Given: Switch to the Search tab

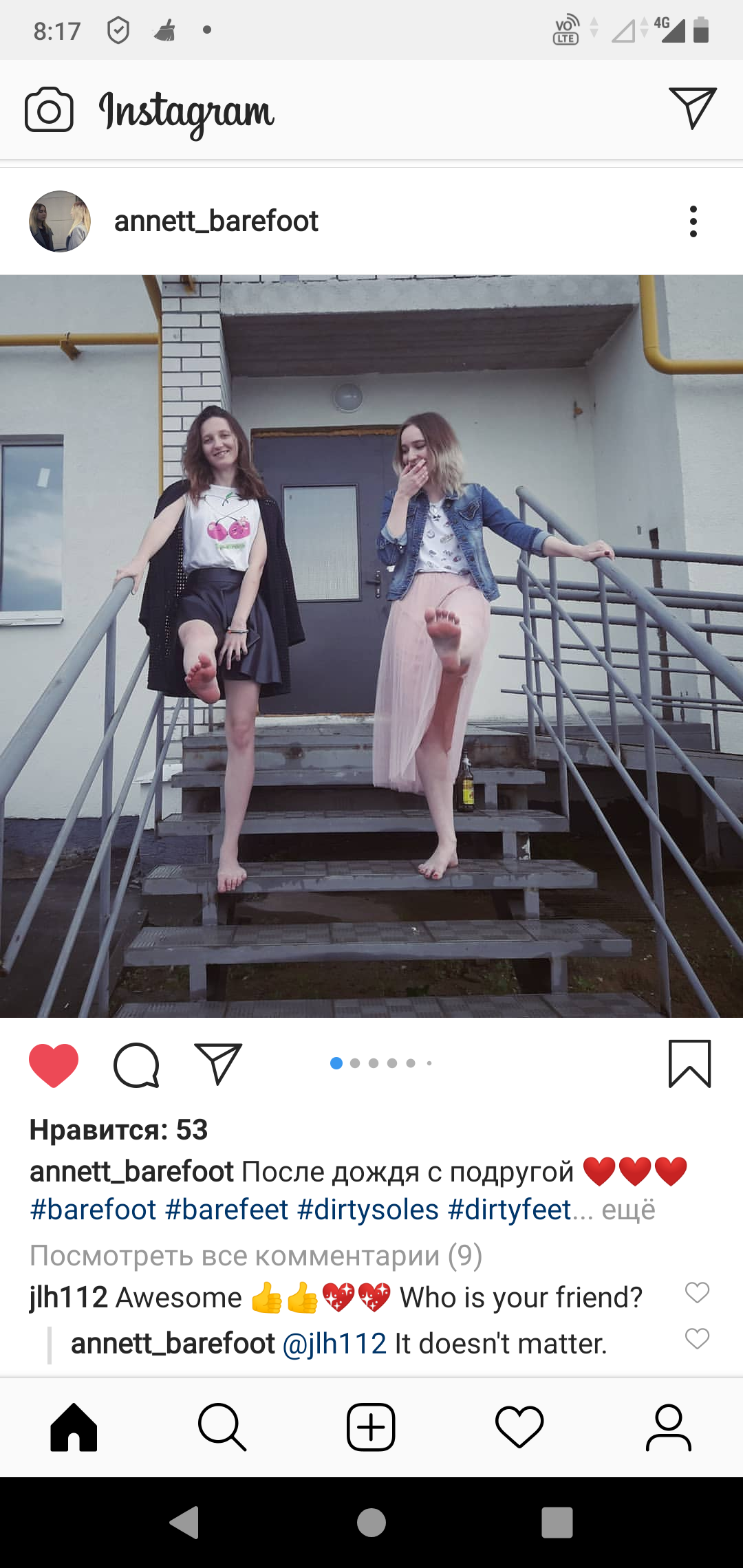Looking at the screenshot, I should pos(222,1428).
